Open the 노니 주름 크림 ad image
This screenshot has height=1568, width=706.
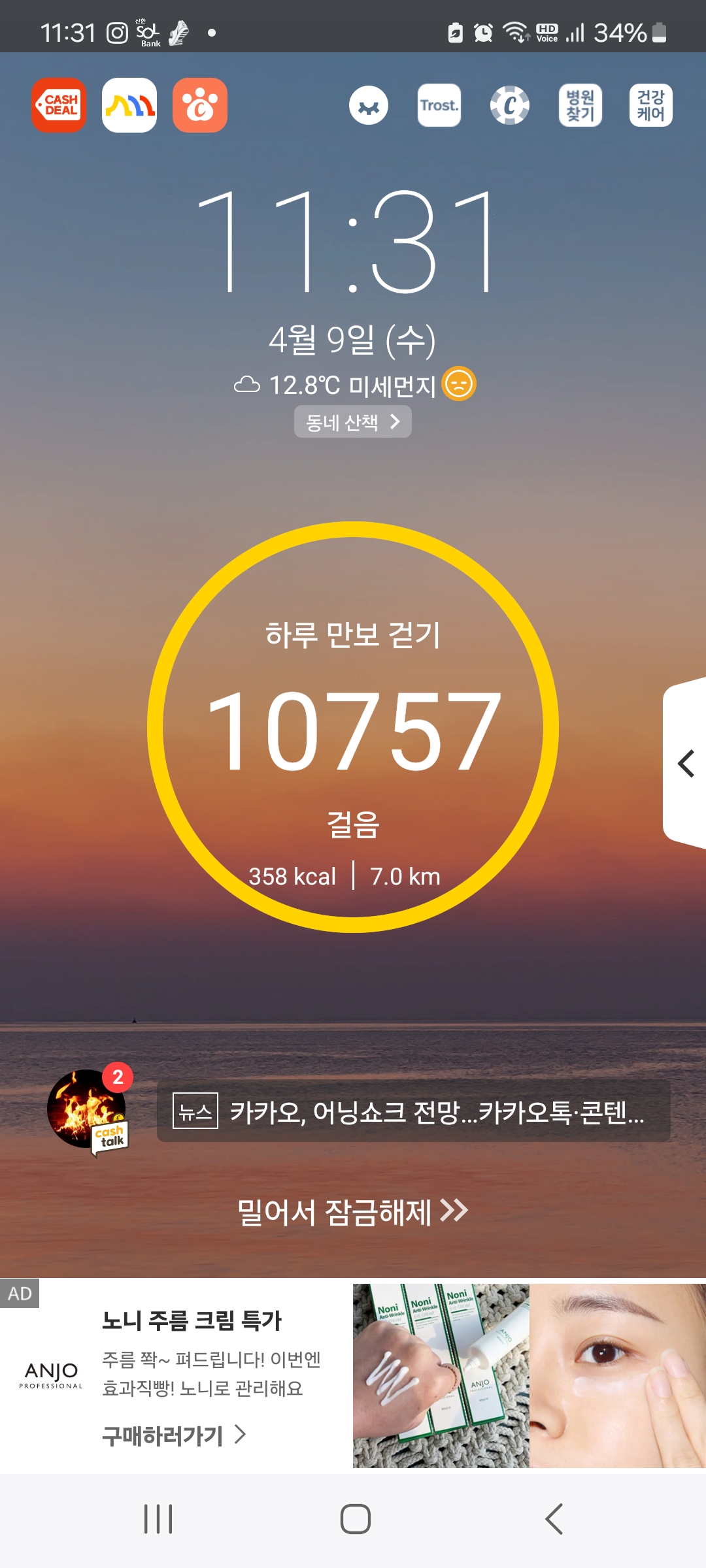click(x=528, y=1375)
